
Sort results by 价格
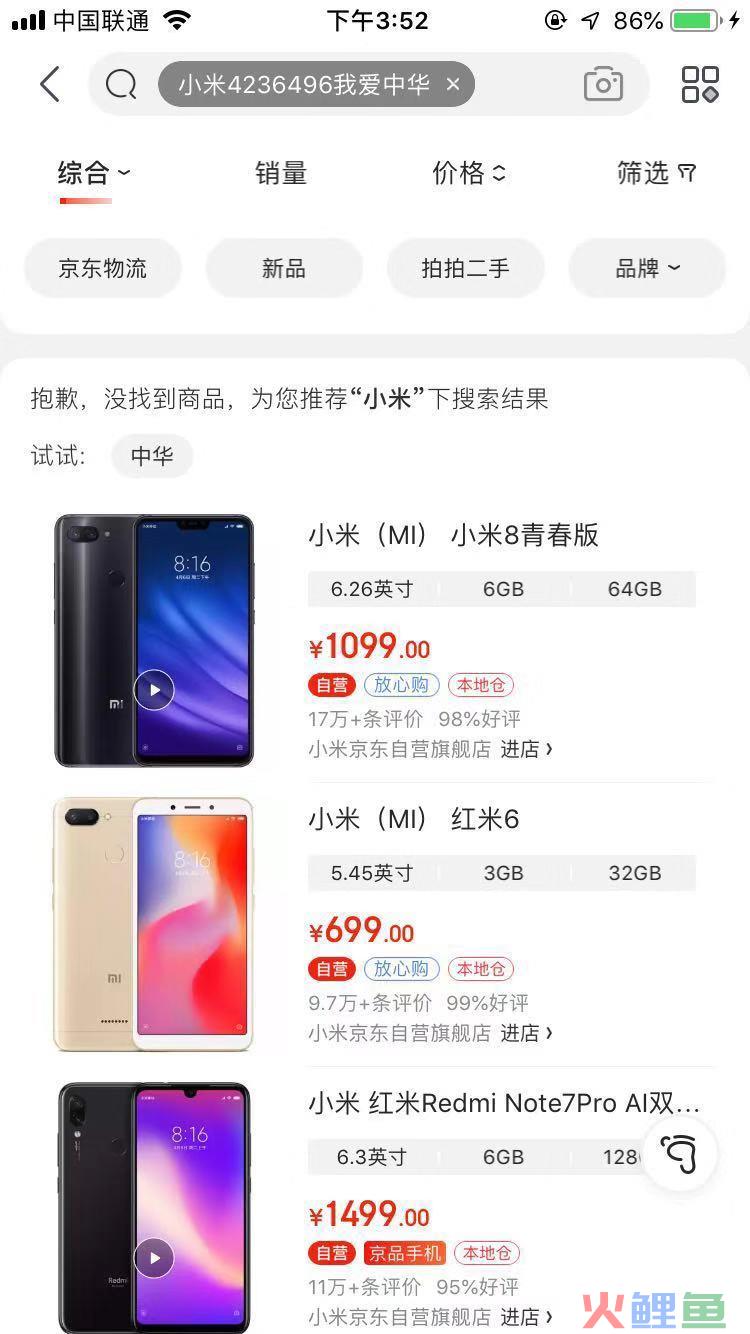click(468, 173)
